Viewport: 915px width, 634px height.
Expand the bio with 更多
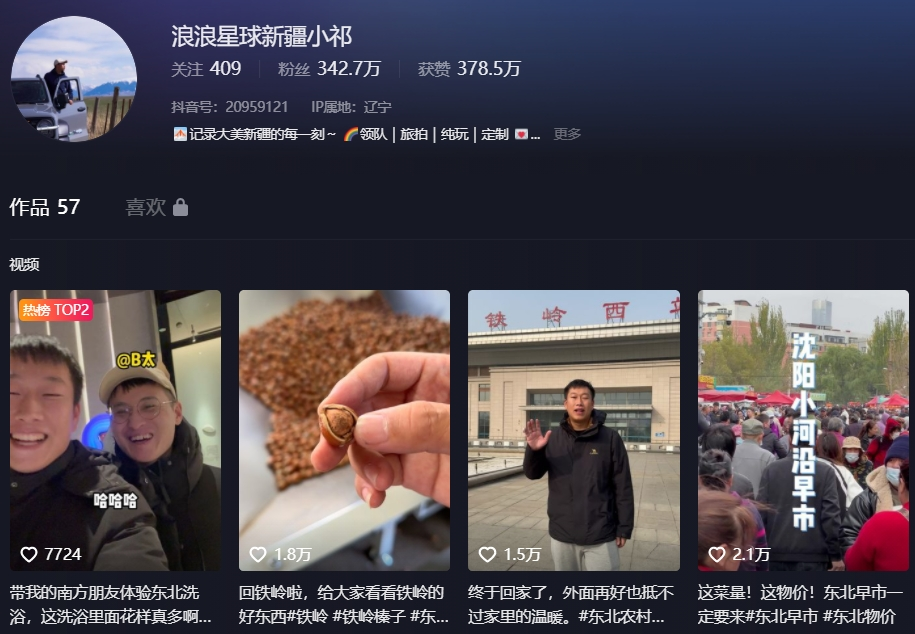[x=567, y=134]
